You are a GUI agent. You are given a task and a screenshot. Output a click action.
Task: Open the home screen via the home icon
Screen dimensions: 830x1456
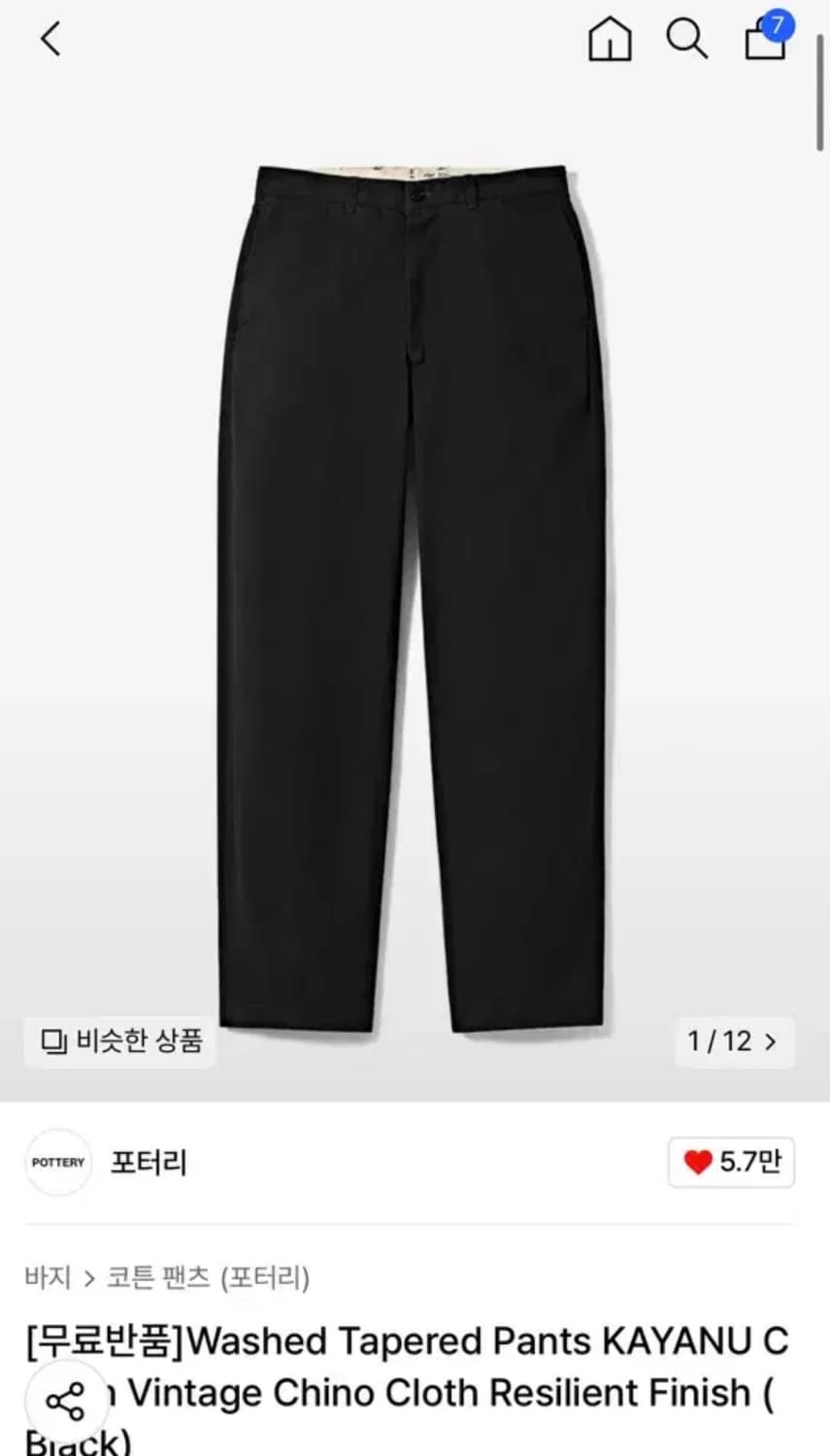click(x=610, y=41)
